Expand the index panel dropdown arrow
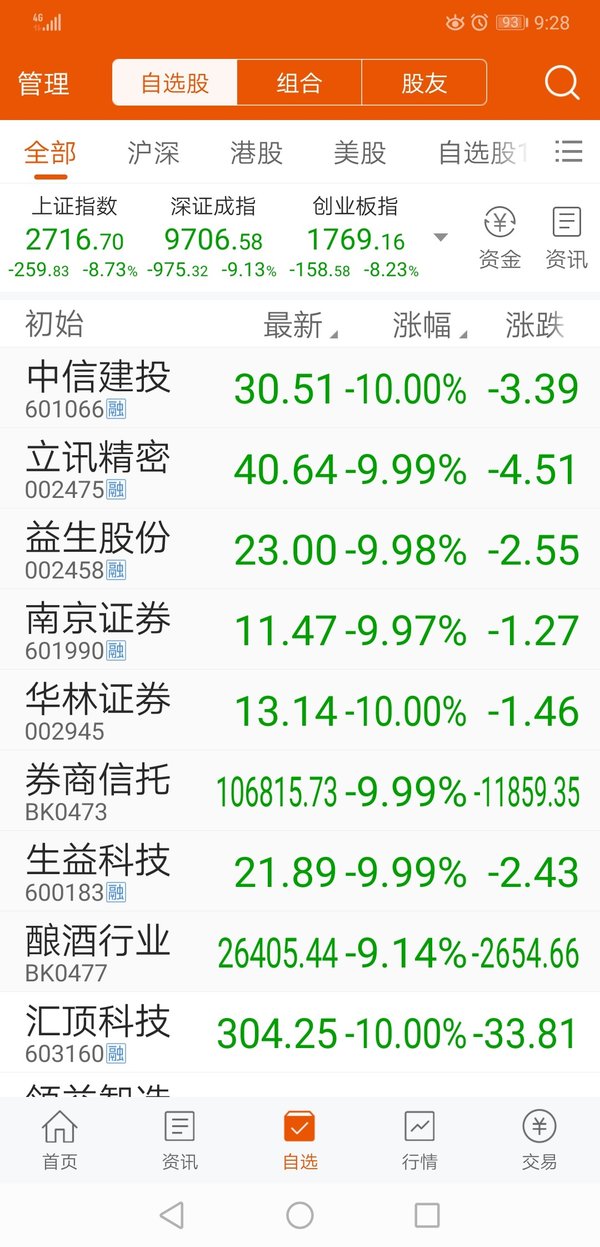The image size is (600, 1247). point(440,238)
